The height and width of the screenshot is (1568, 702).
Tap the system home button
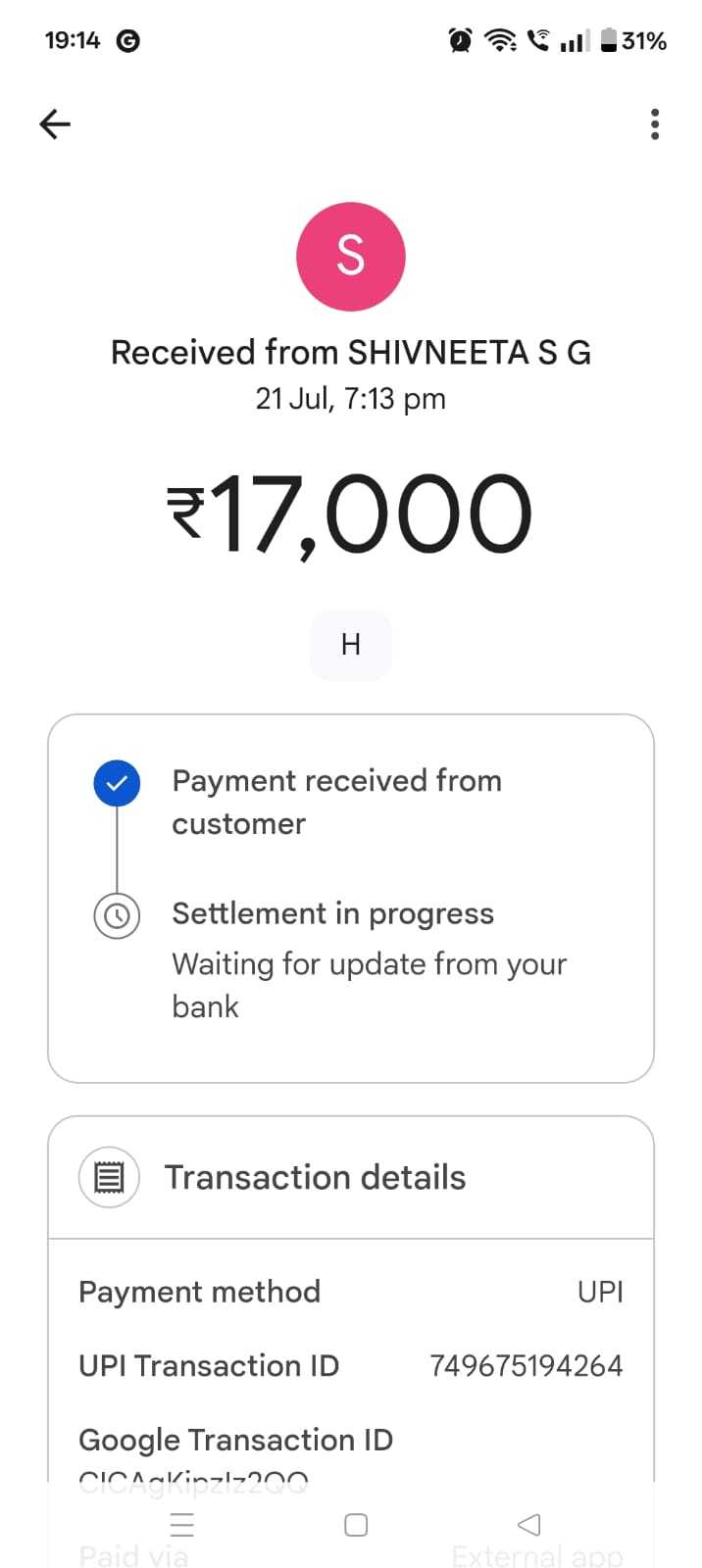(x=356, y=1525)
